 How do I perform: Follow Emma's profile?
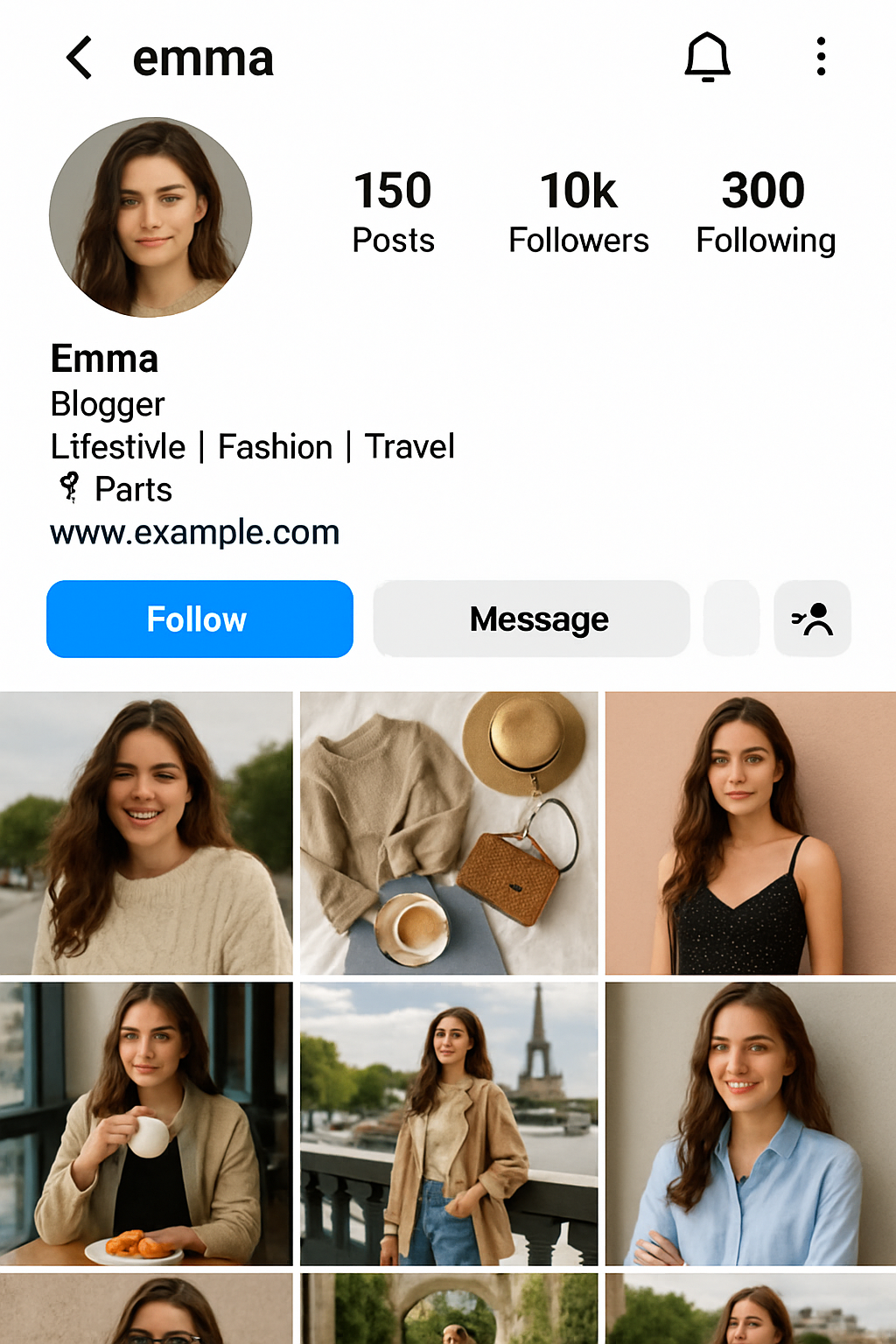[x=199, y=619]
